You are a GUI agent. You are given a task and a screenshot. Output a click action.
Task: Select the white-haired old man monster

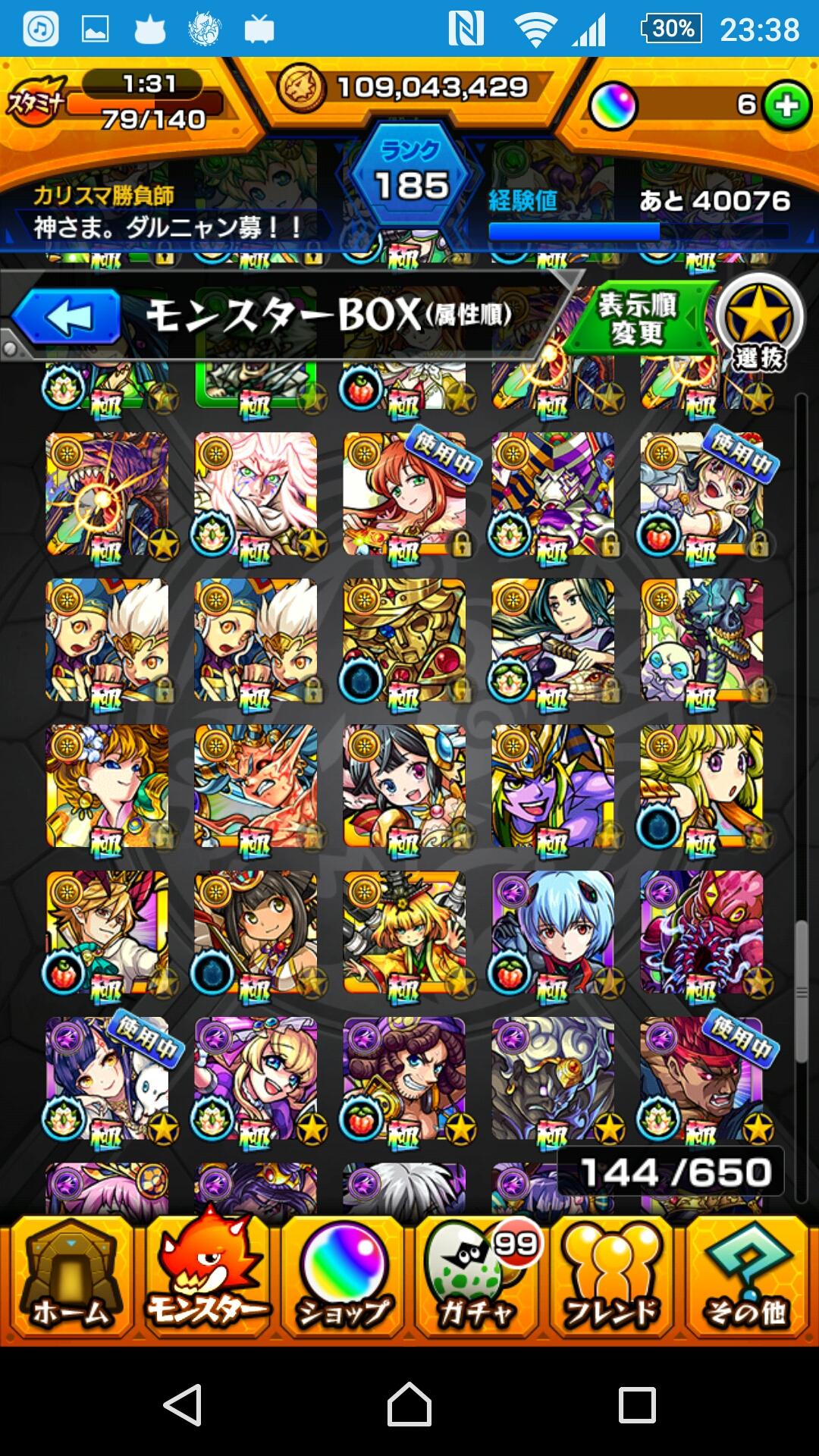point(256,494)
